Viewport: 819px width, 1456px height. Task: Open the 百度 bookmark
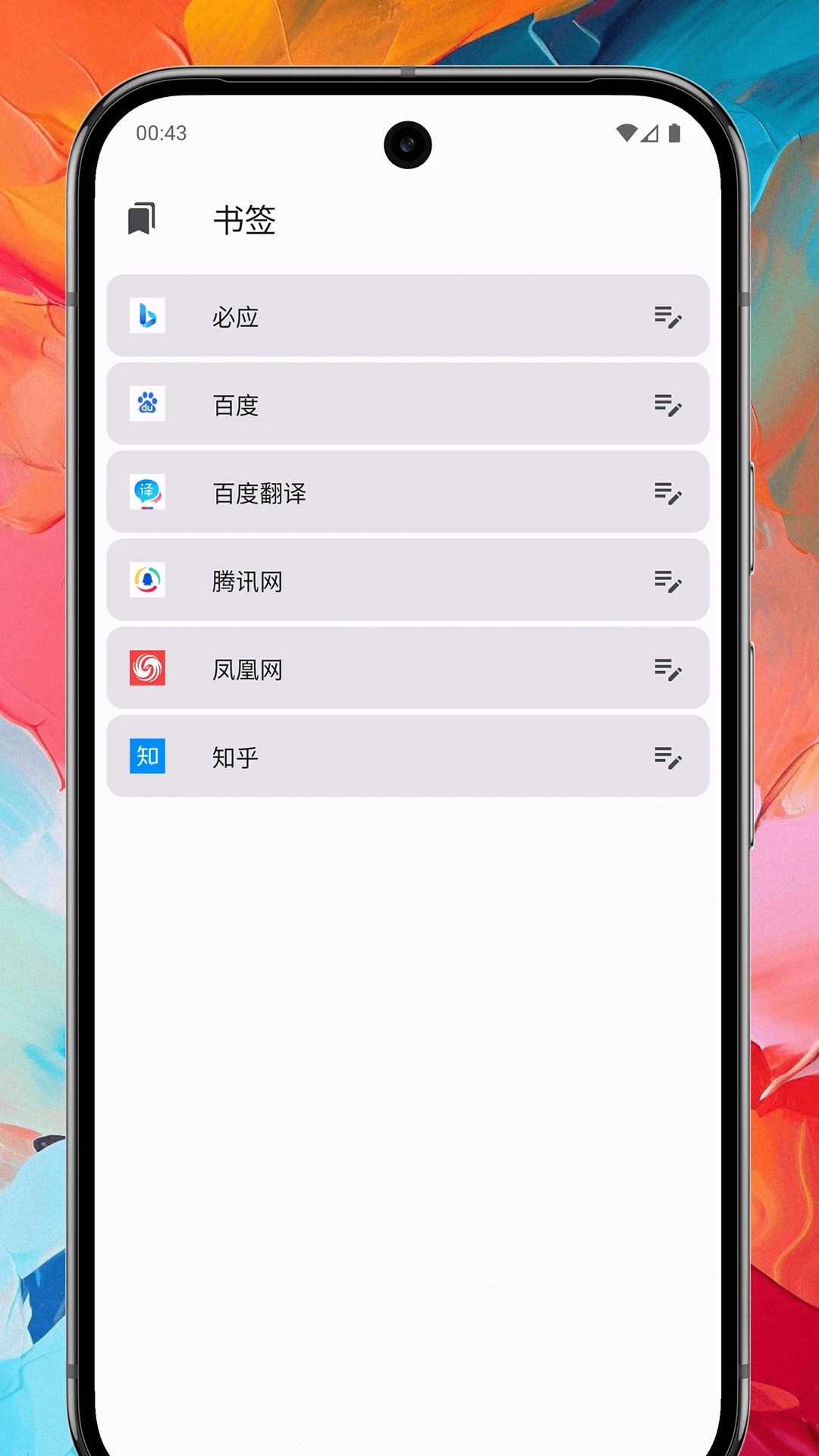pos(408,403)
